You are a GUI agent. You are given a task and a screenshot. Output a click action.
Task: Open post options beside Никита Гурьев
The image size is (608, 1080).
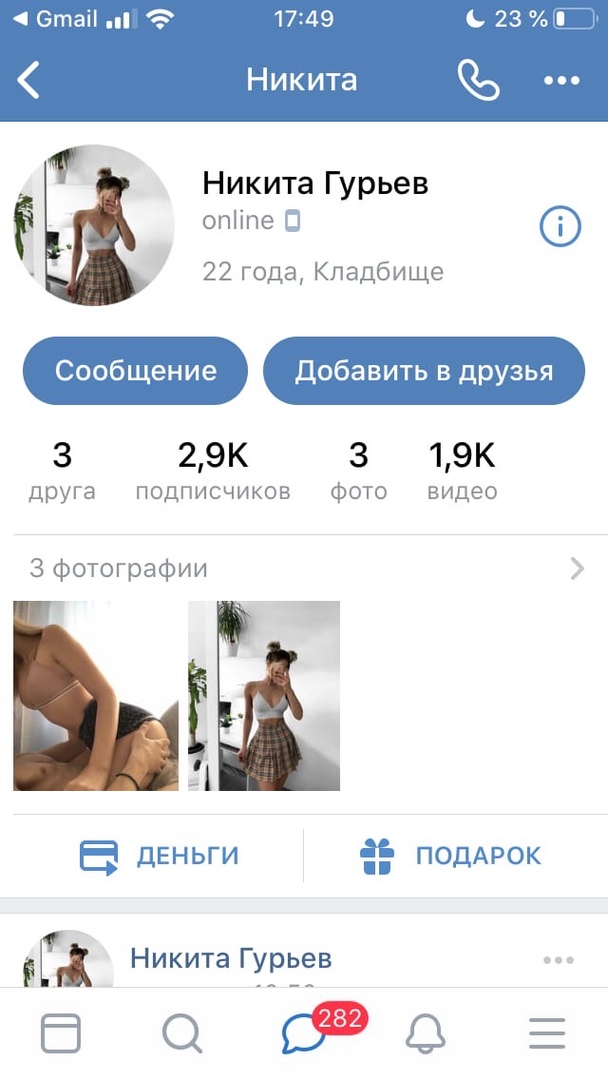coord(558,960)
